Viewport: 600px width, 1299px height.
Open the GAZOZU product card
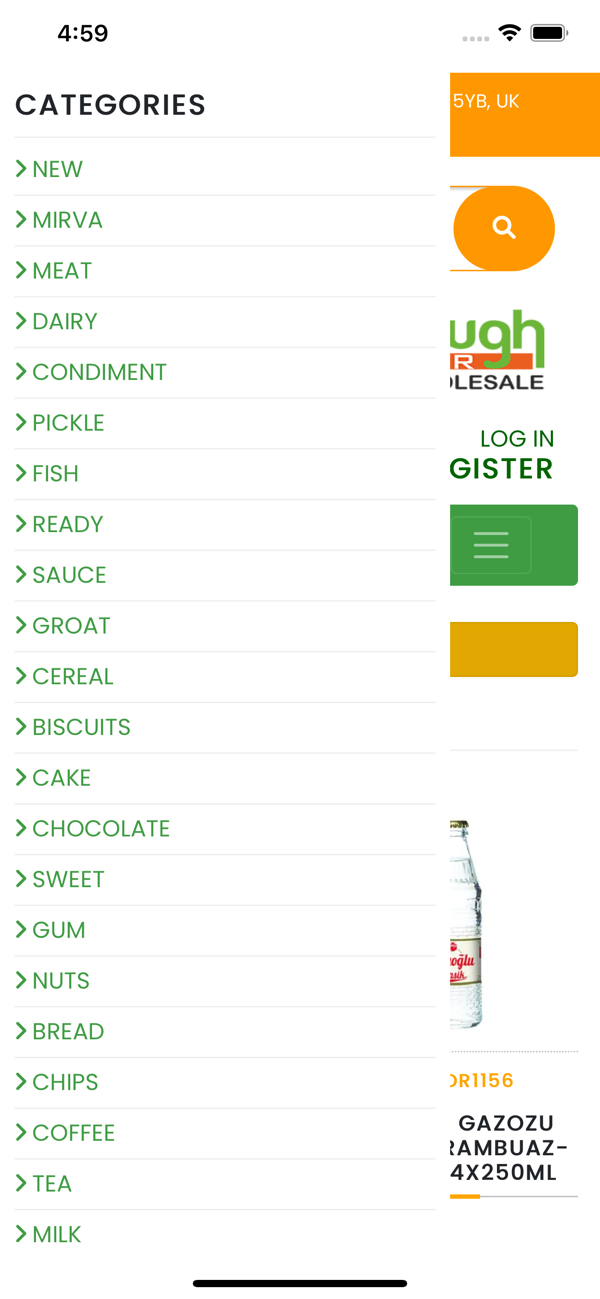click(508, 1147)
